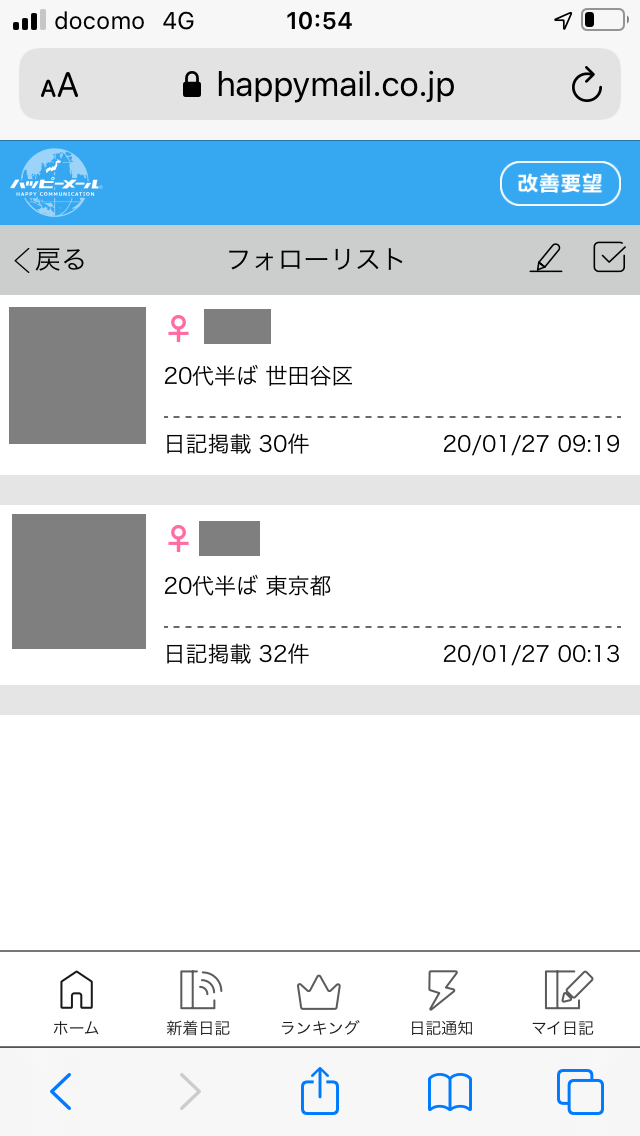The width and height of the screenshot is (640, 1136).
Task: Open Safari bookmarks
Action: pos(449,1091)
